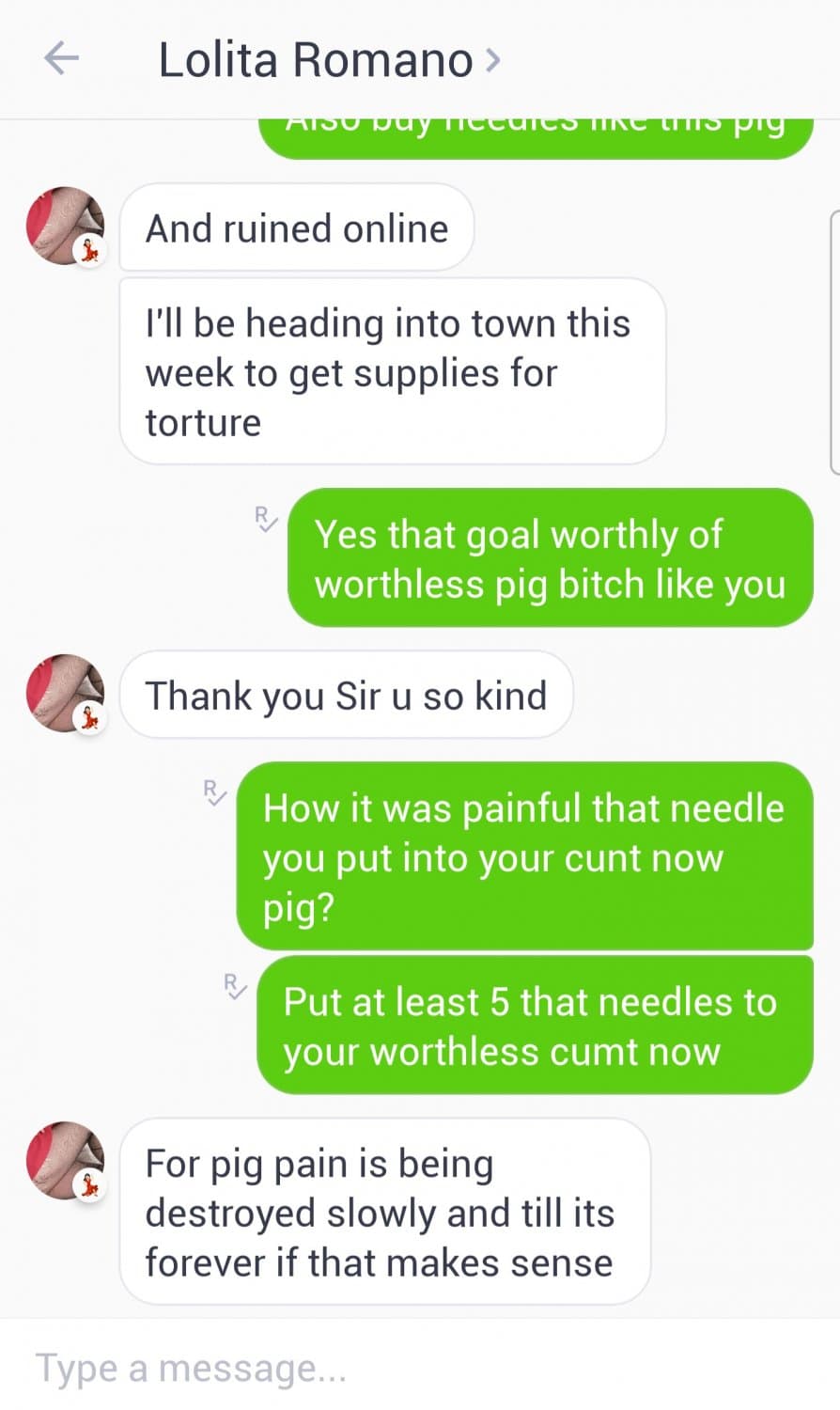Select the 'Type a message...' input field
Screen dimensions: 840x1410
click(188, 1368)
